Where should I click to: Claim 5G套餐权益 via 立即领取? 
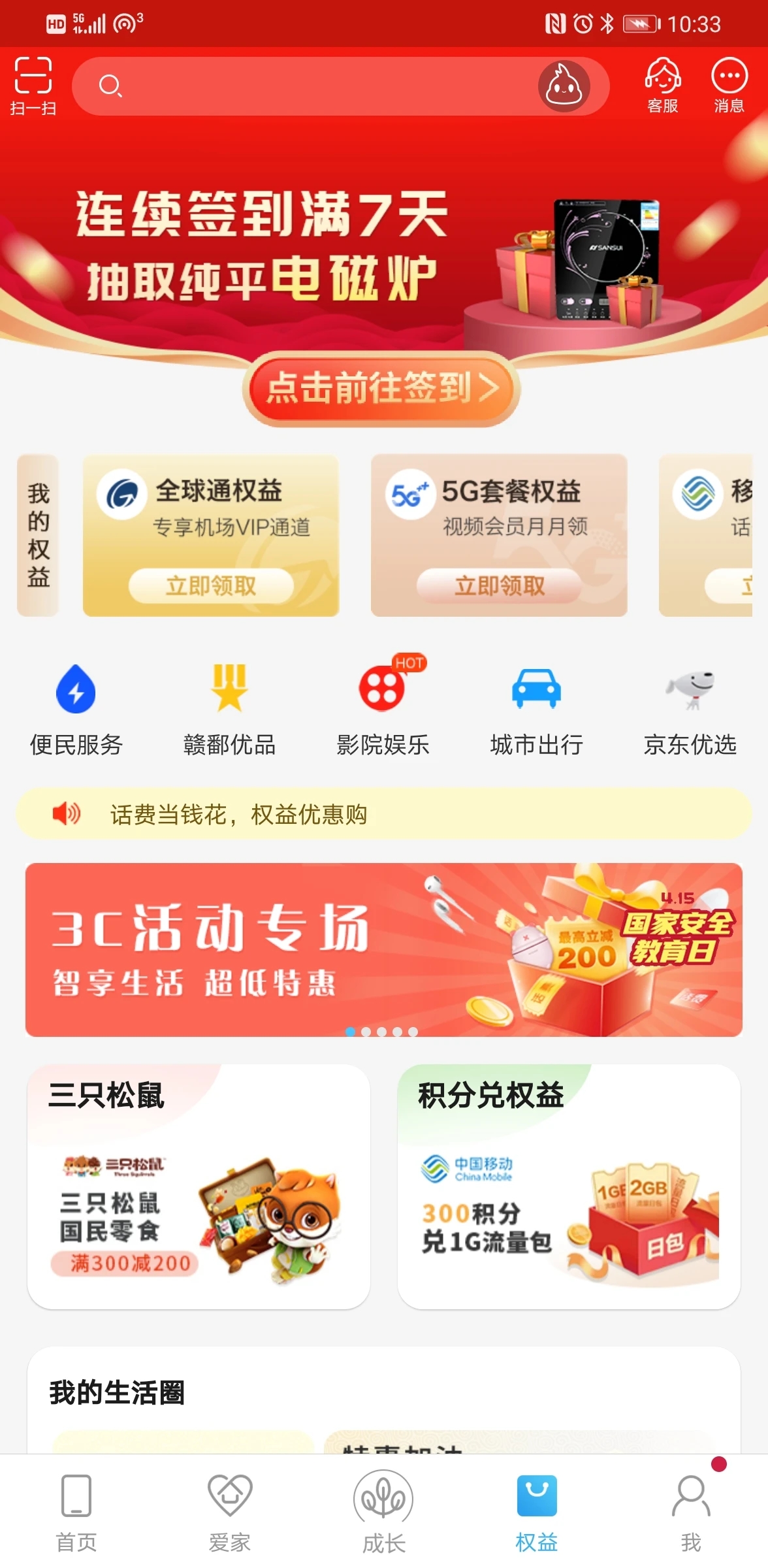click(499, 586)
